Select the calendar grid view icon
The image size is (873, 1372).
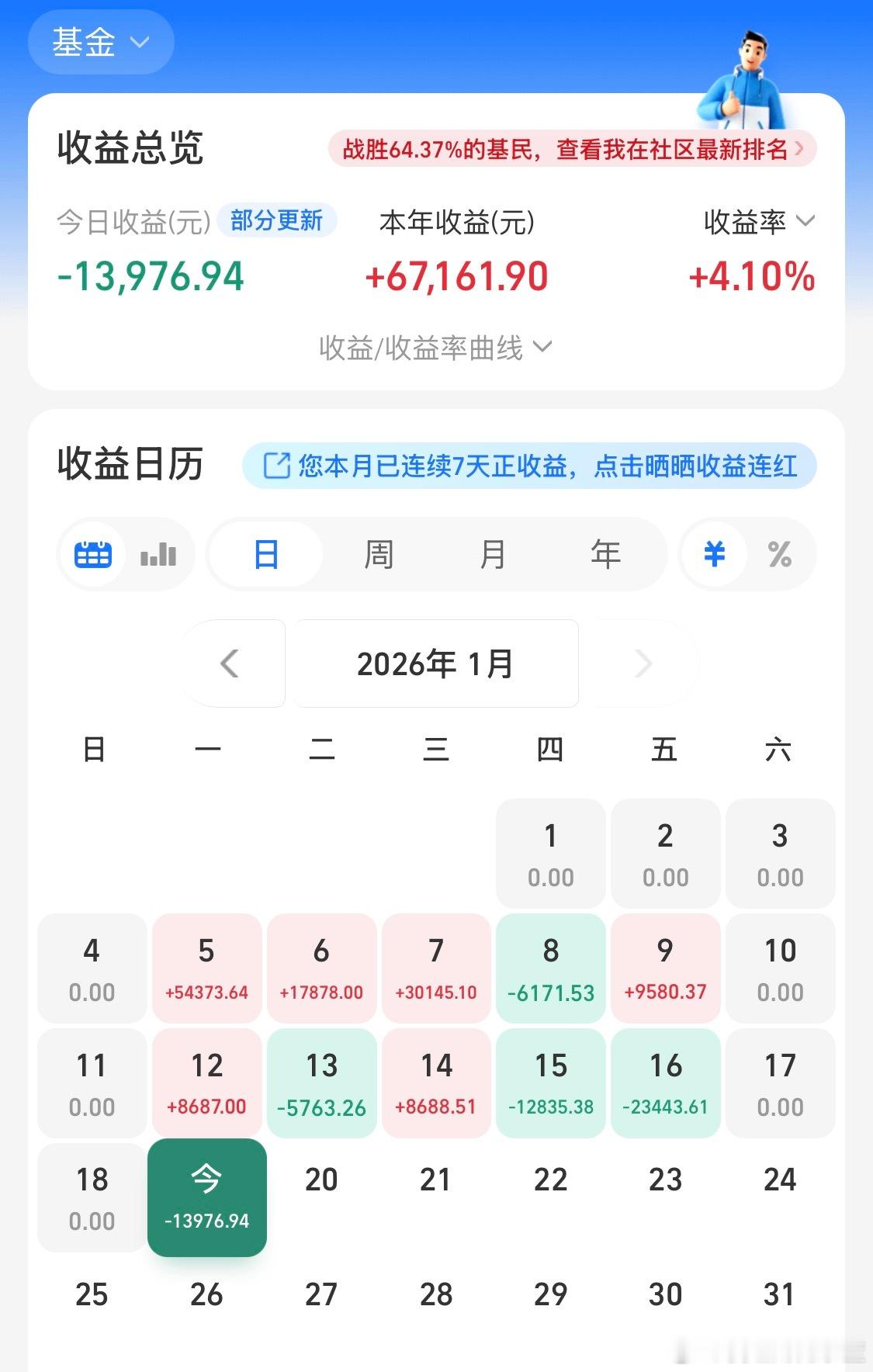93,554
